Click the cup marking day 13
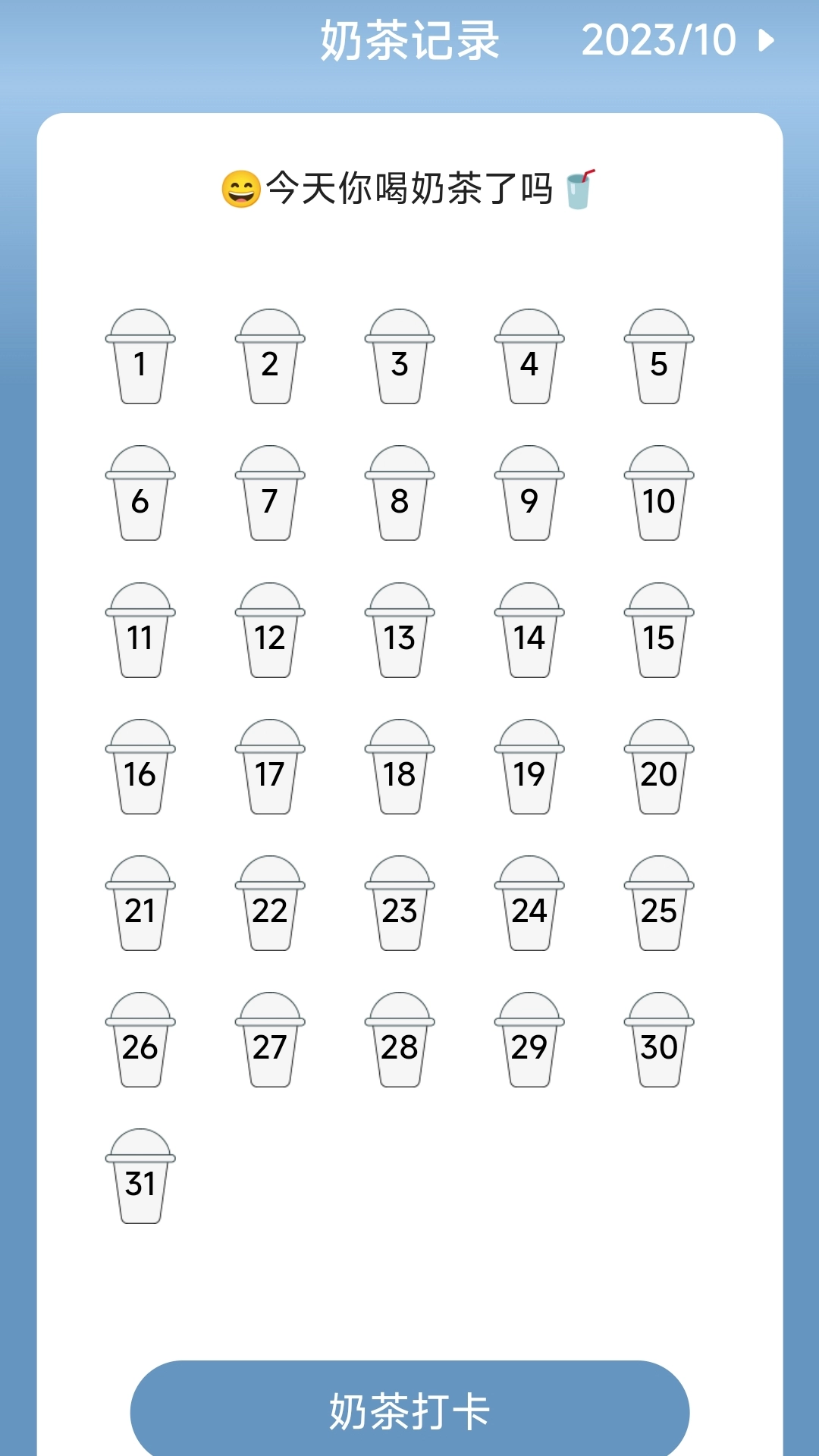This screenshot has height=1456, width=819. click(x=400, y=631)
